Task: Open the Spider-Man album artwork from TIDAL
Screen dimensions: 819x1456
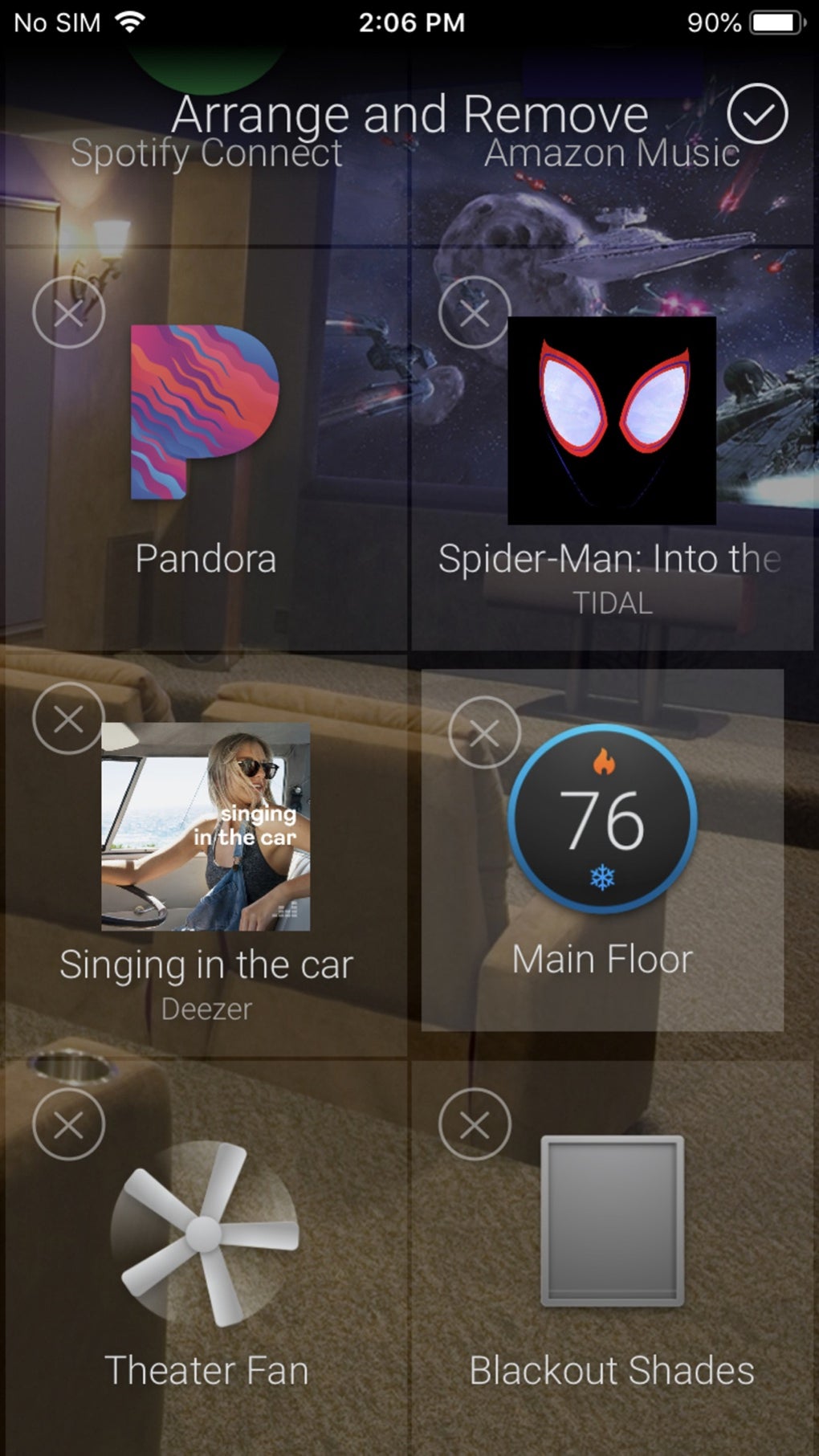Action: 612,418
